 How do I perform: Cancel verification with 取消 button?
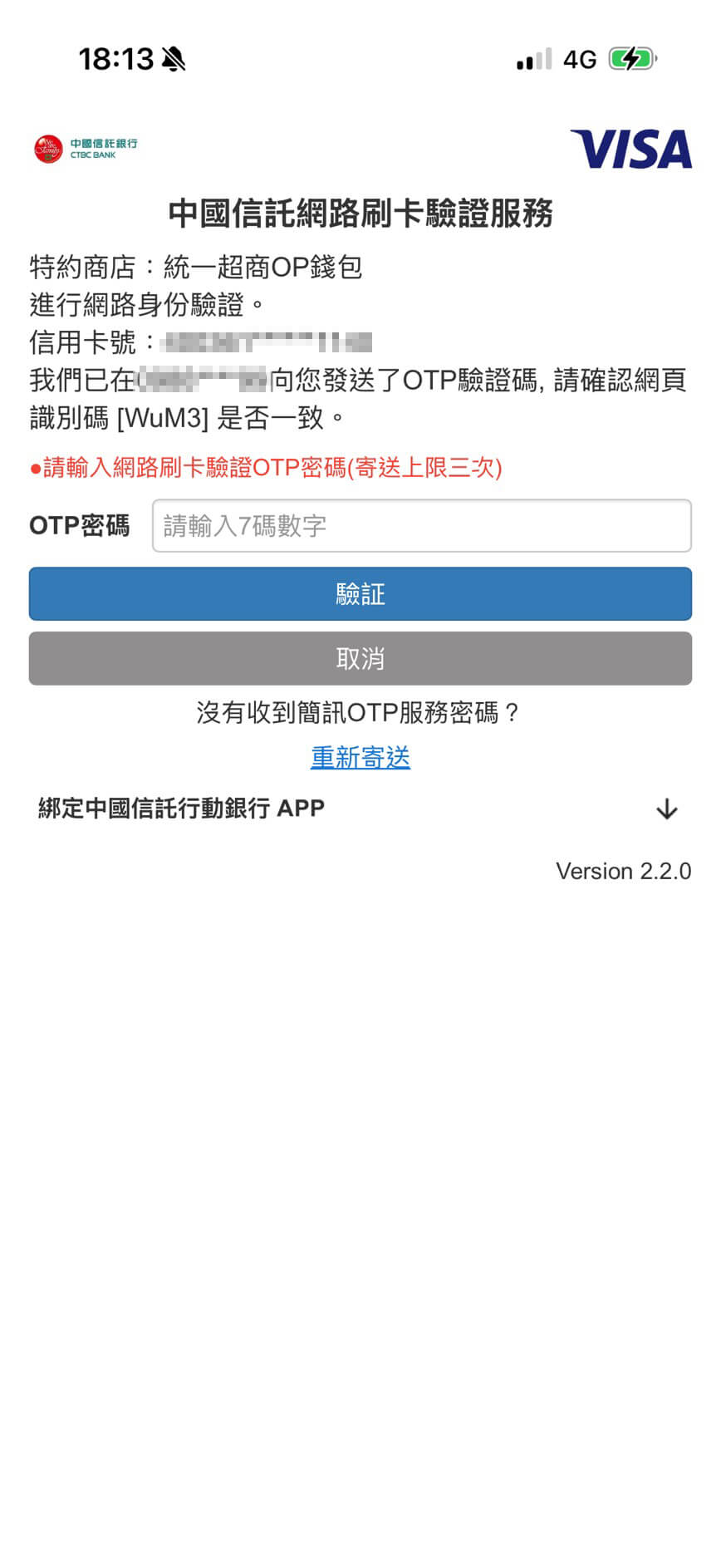(360, 659)
